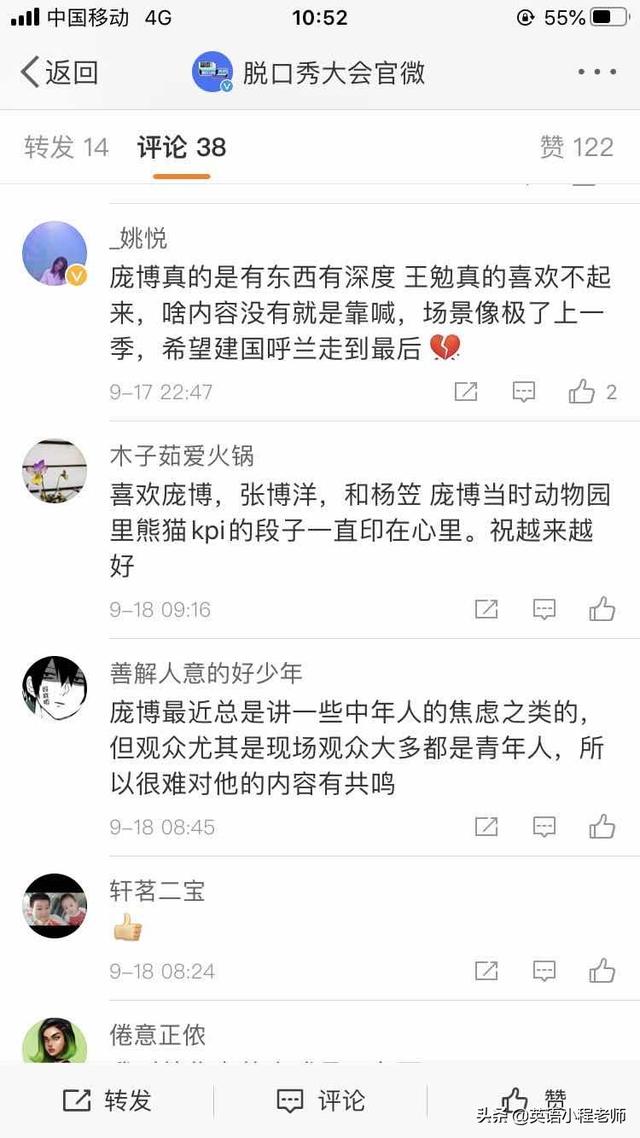Open the three-dot overflow menu
Viewport: 640px width, 1138px height.
pos(597,72)
